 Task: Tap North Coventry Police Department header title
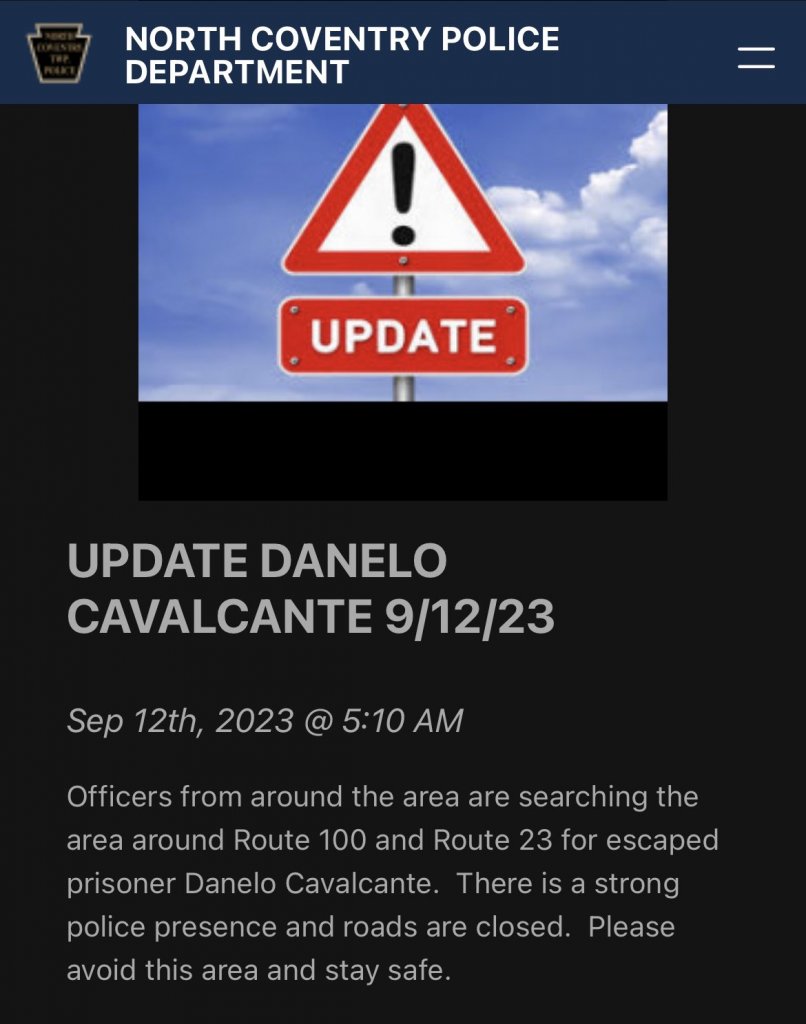pos(341,55)
